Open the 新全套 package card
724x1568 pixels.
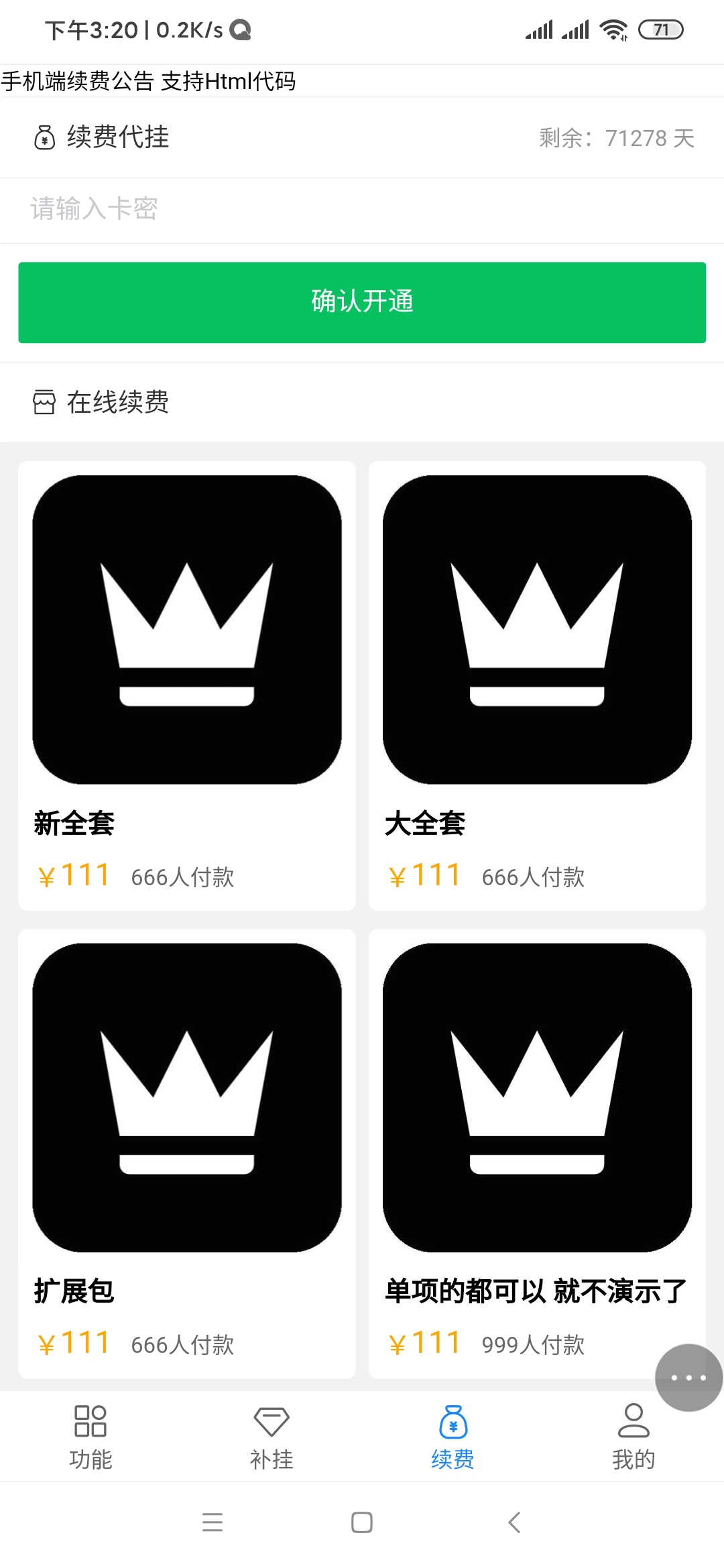coord(186,685)
